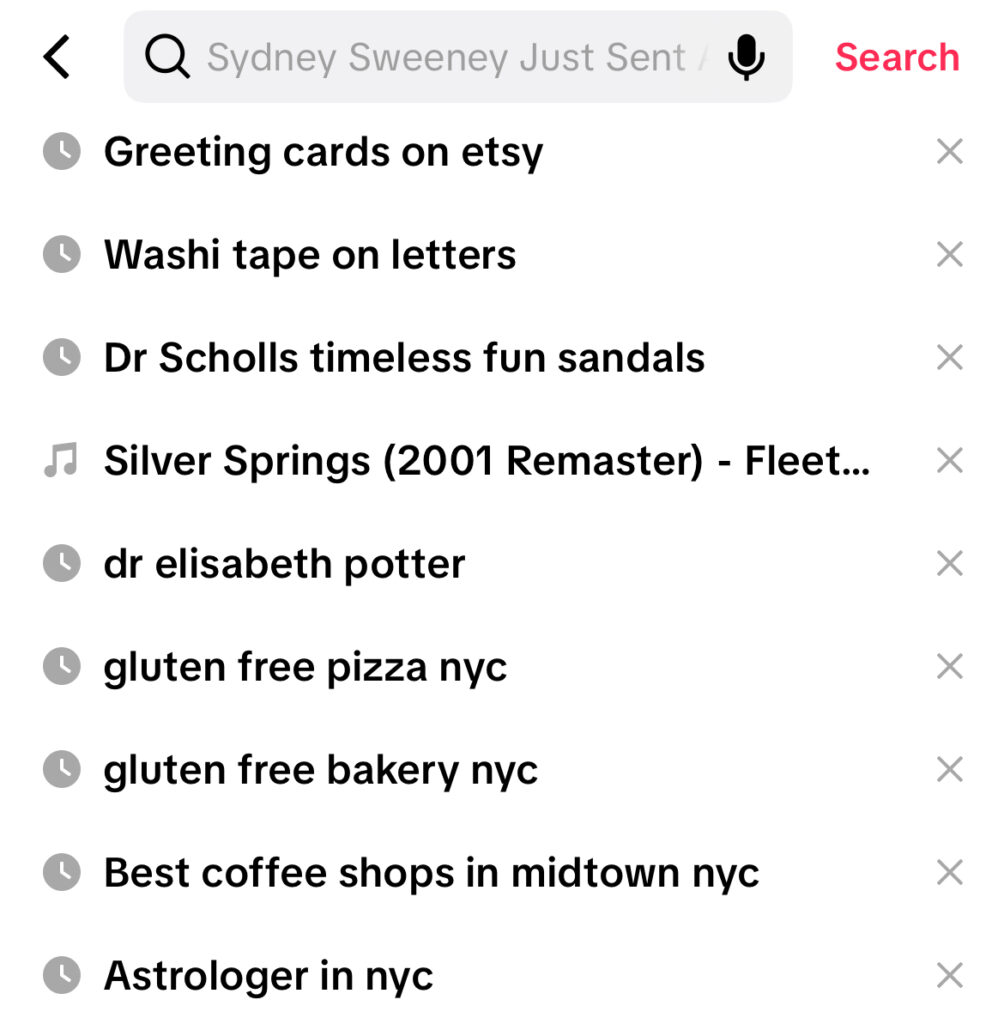
Task: Open recent search dr elisabeth potter
Action: coord(284,564)
